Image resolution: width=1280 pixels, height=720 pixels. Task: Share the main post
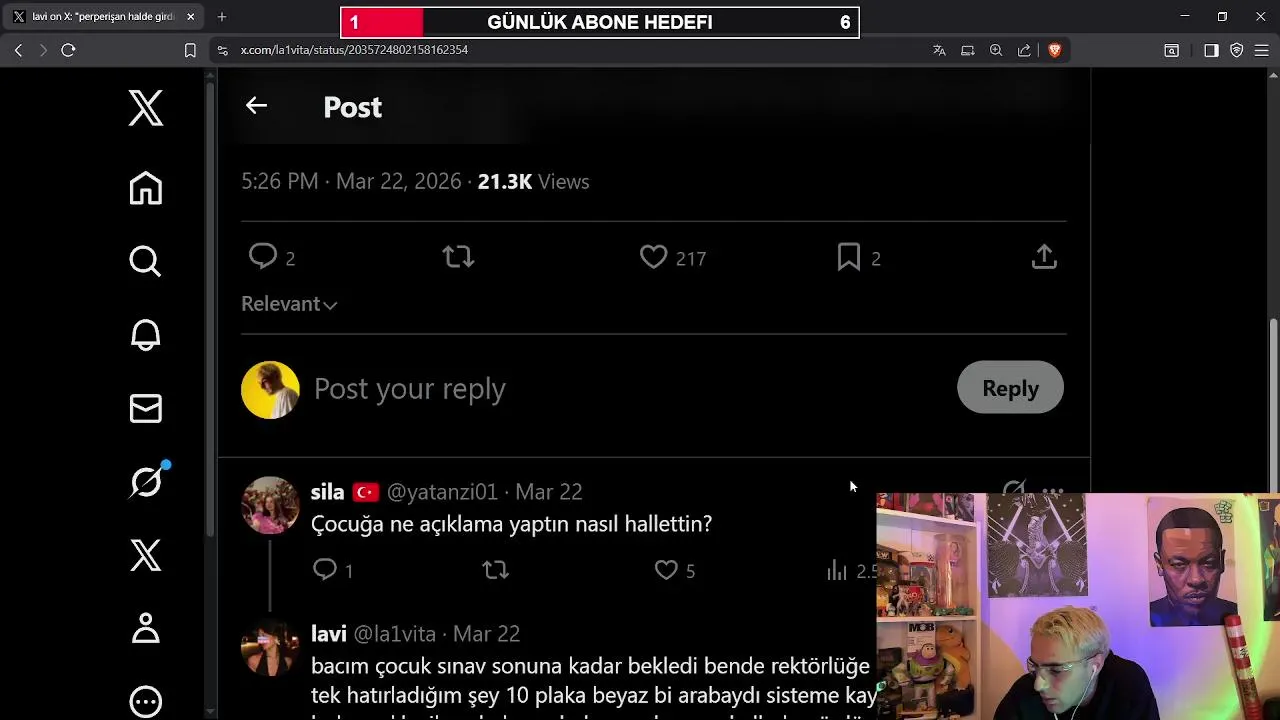point(1044,257)
